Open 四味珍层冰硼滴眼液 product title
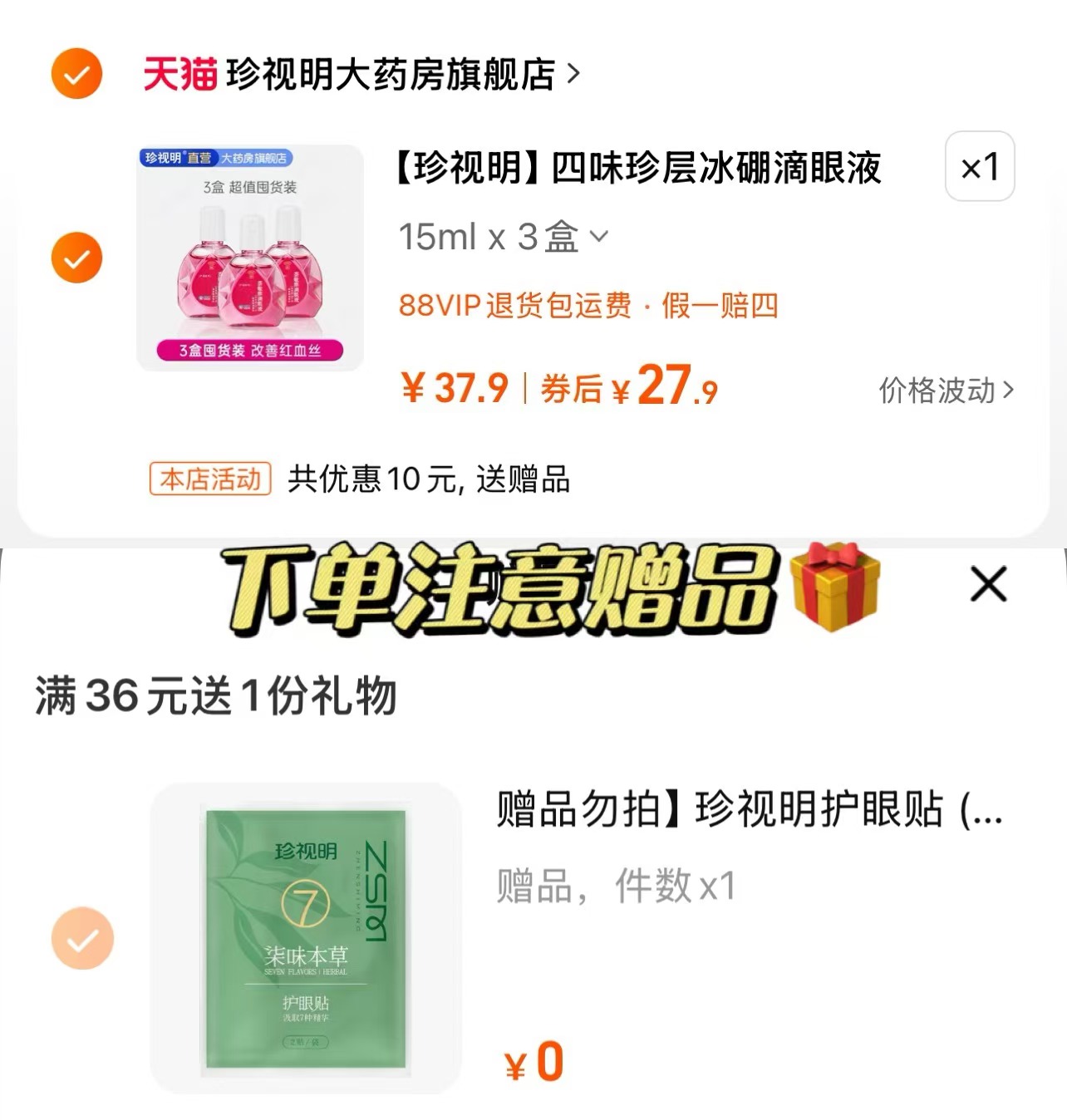This screenshot has width=1067, height=1120. (x=640, y=168)
